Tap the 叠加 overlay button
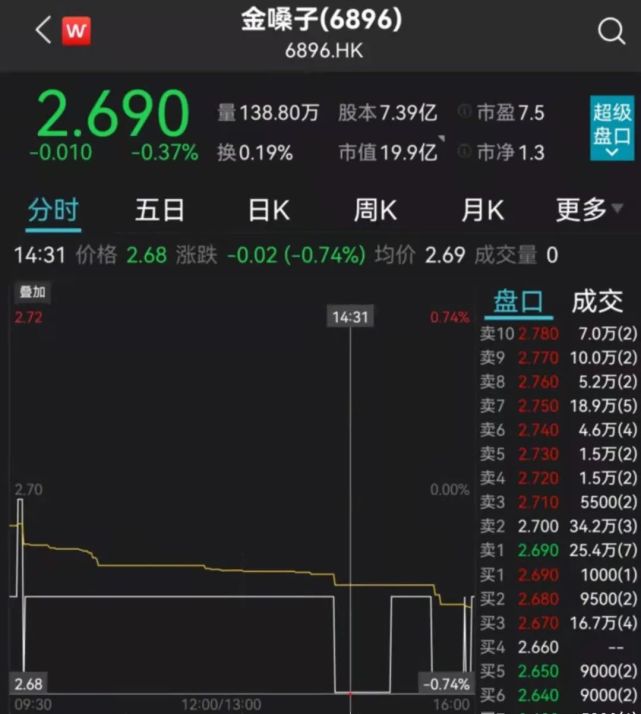641x714 pixels. 33,292
